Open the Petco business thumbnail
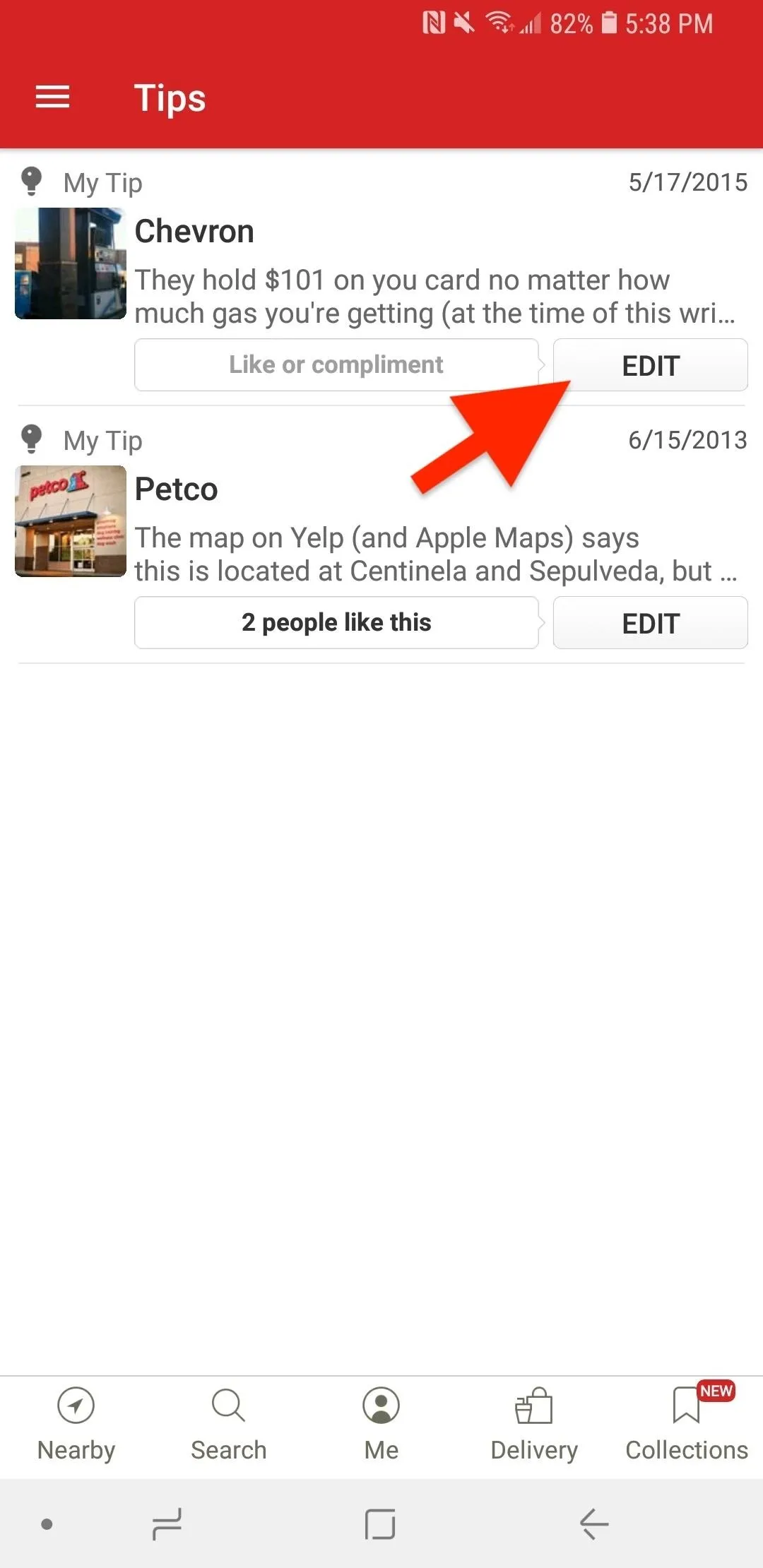 71,521
